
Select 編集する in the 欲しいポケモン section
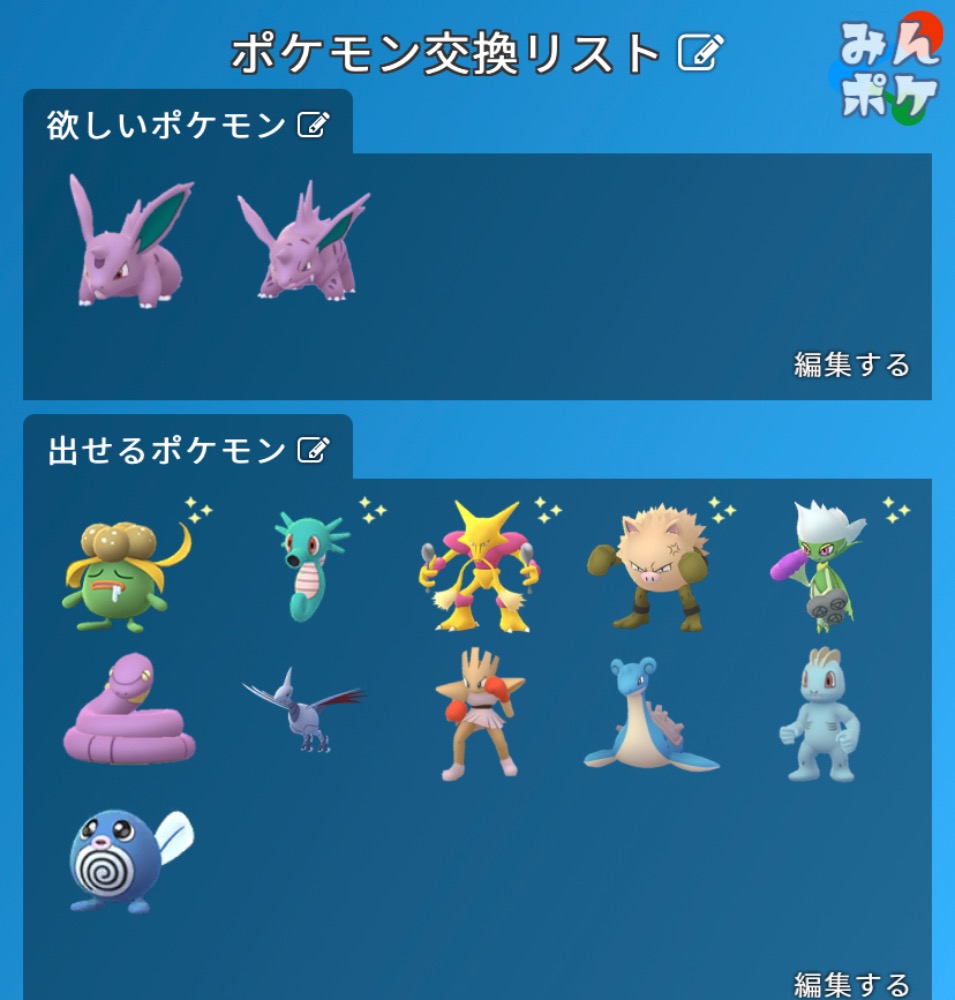pos(851,365)
